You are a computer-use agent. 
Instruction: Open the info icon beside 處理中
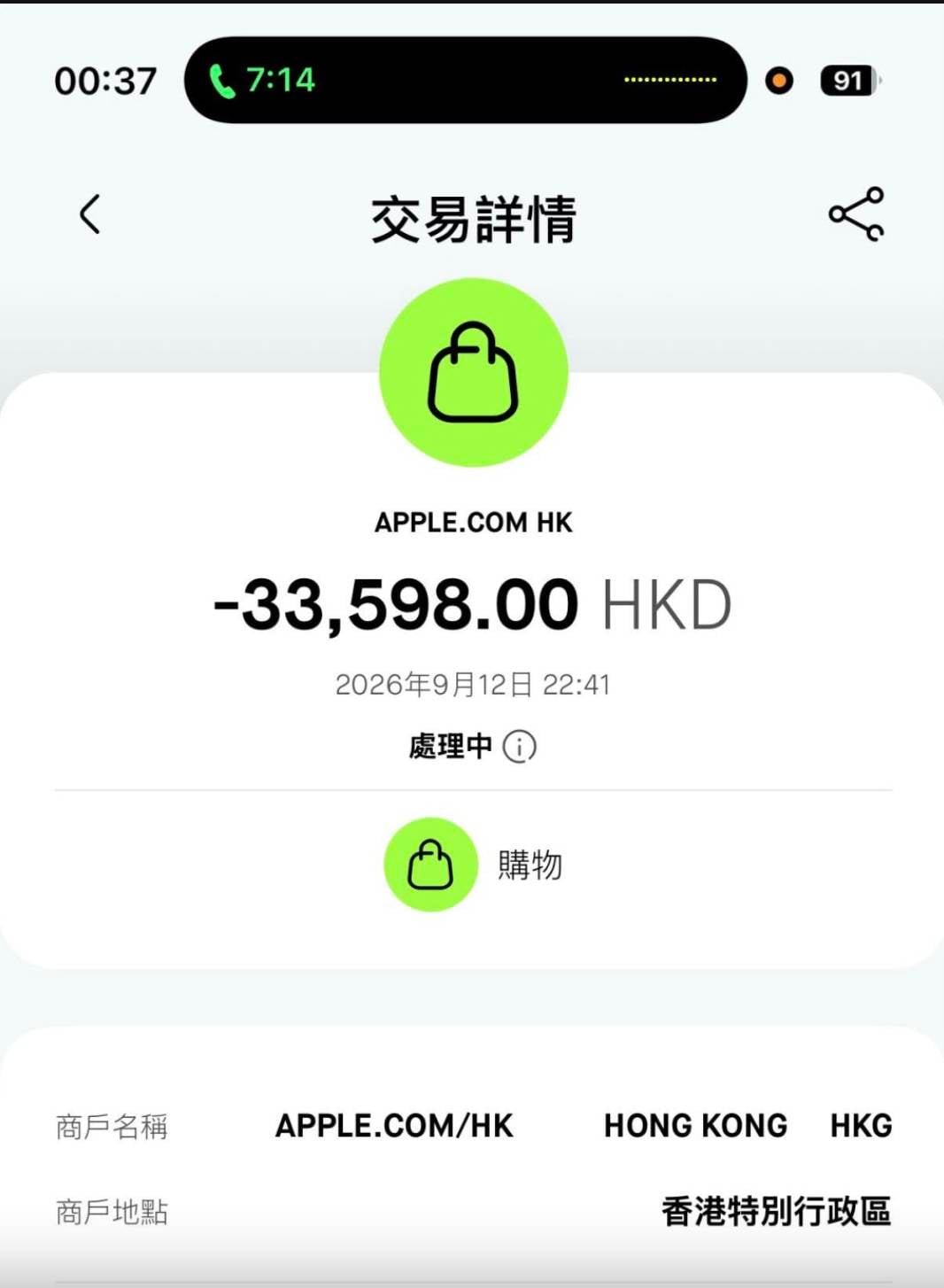pyautogui.click(x=520, y=747)
